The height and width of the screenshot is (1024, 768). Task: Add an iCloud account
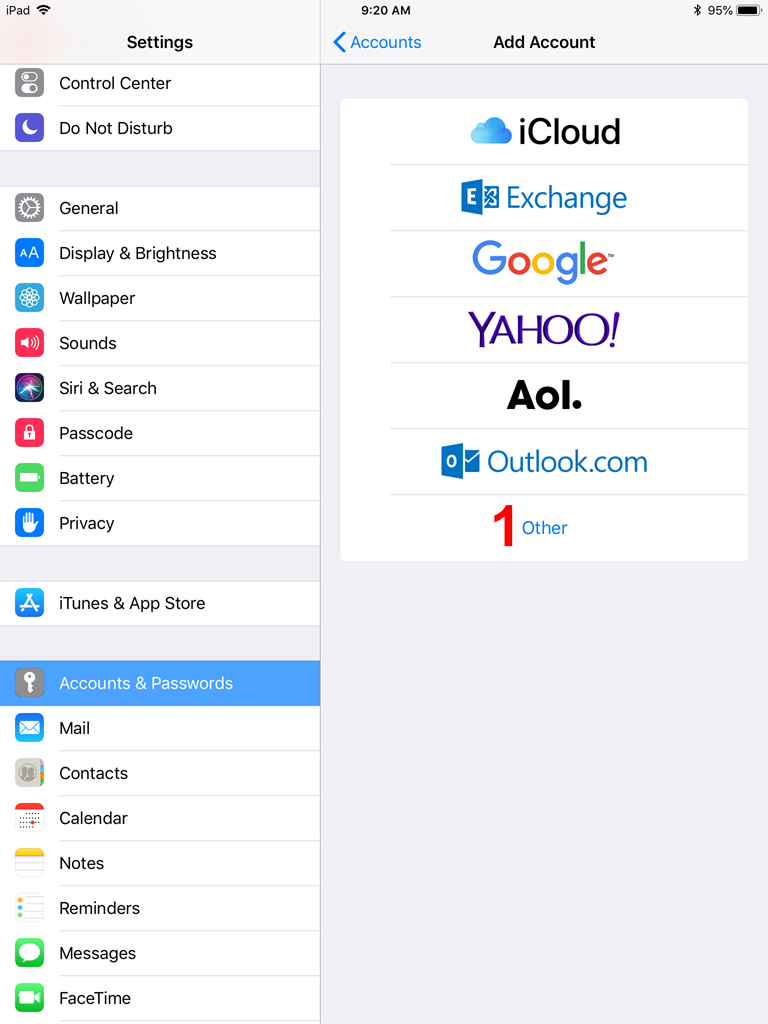pyautogui.click(x=545, y=132)
